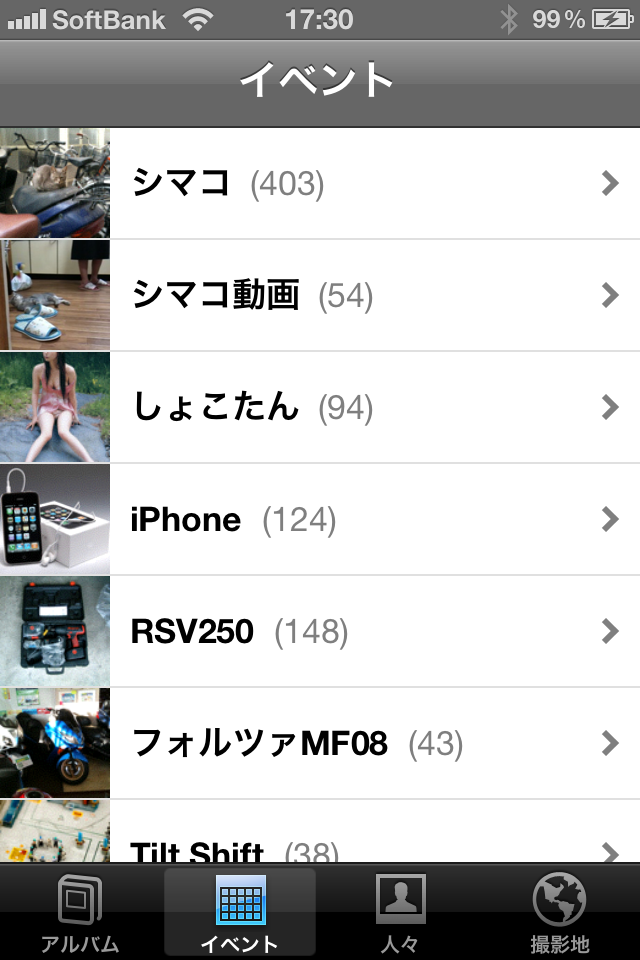640x960 pixels.
Task: Switch to the 撮影地 tab
Action: coord(560,912)
